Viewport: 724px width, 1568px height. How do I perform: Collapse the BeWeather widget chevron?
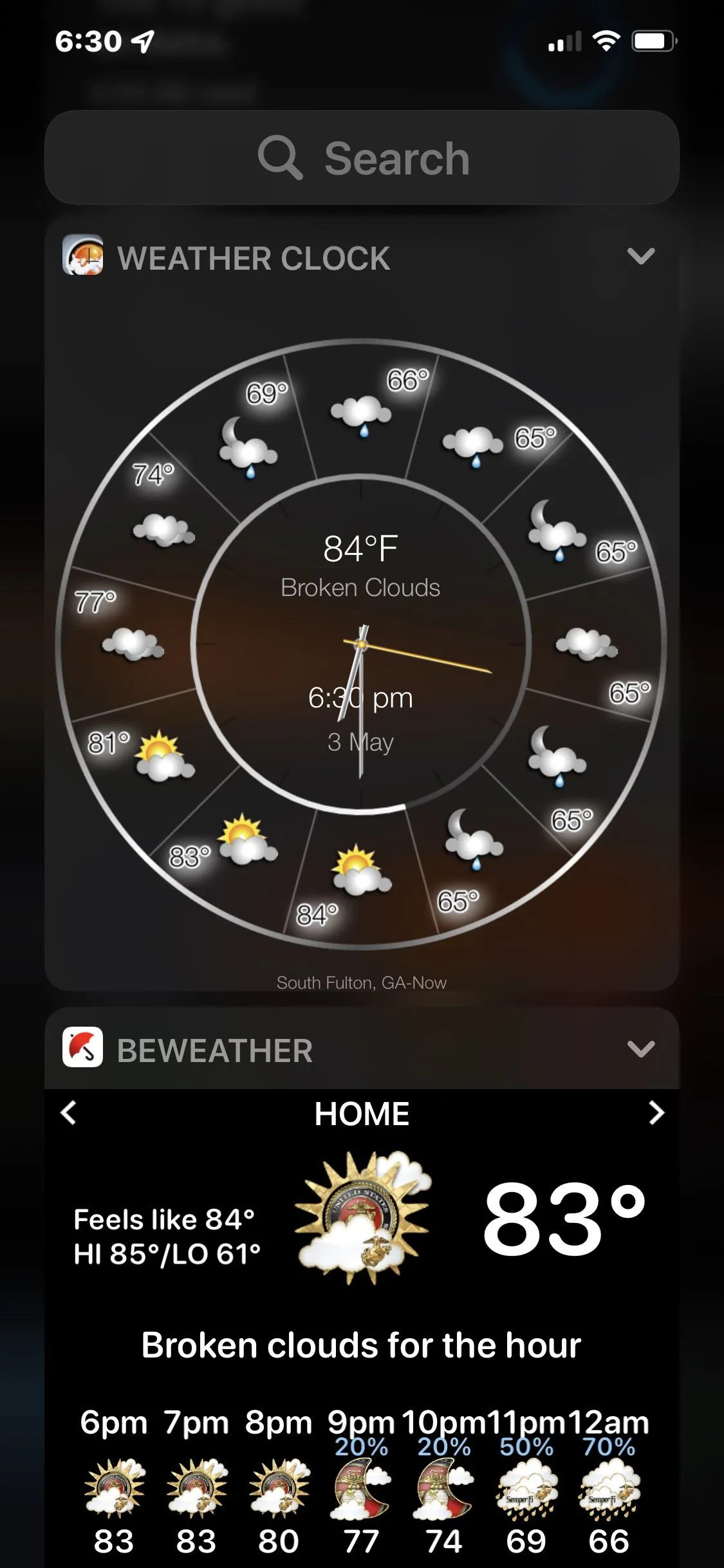click(x=640, y=1049)
